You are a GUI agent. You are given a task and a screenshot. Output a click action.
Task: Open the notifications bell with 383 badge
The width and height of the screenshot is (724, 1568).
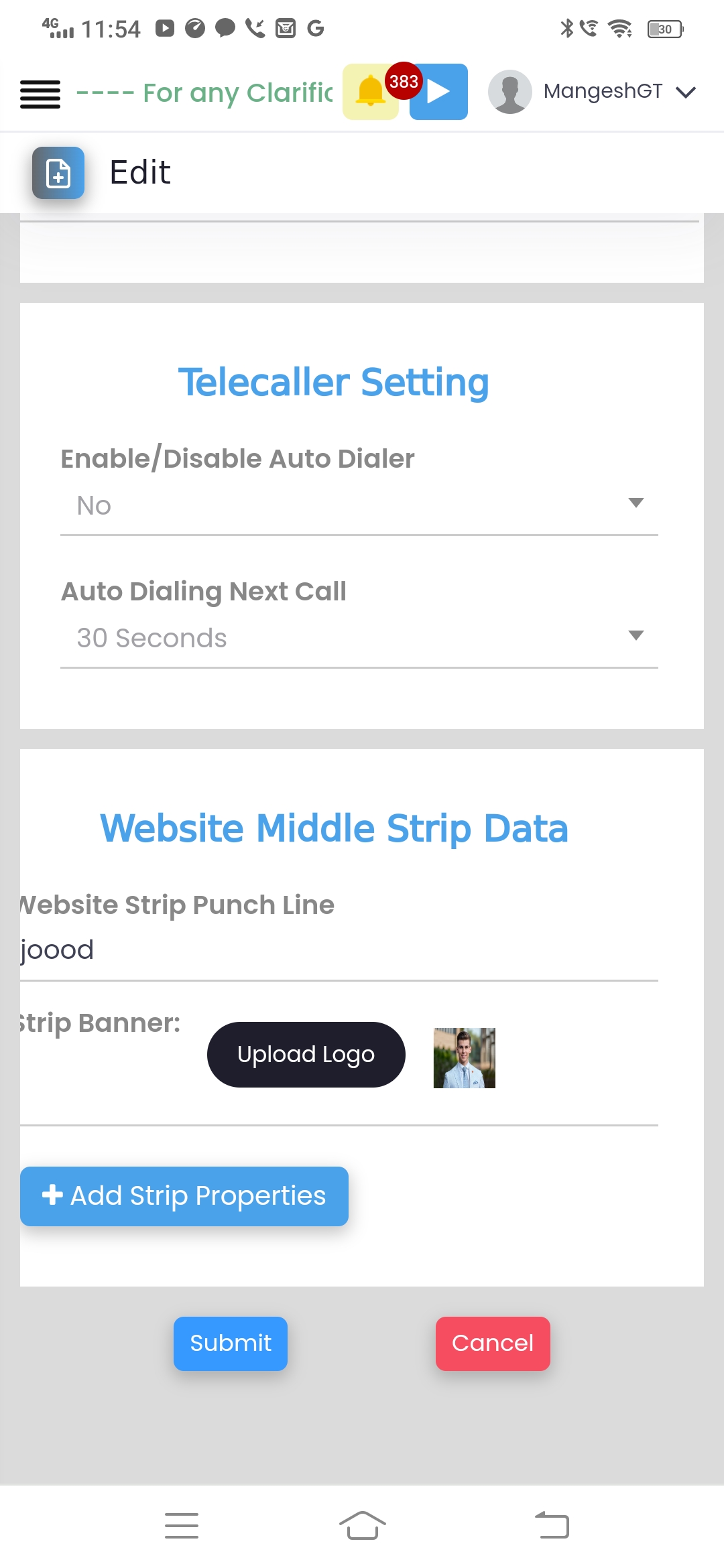[371, 92]
